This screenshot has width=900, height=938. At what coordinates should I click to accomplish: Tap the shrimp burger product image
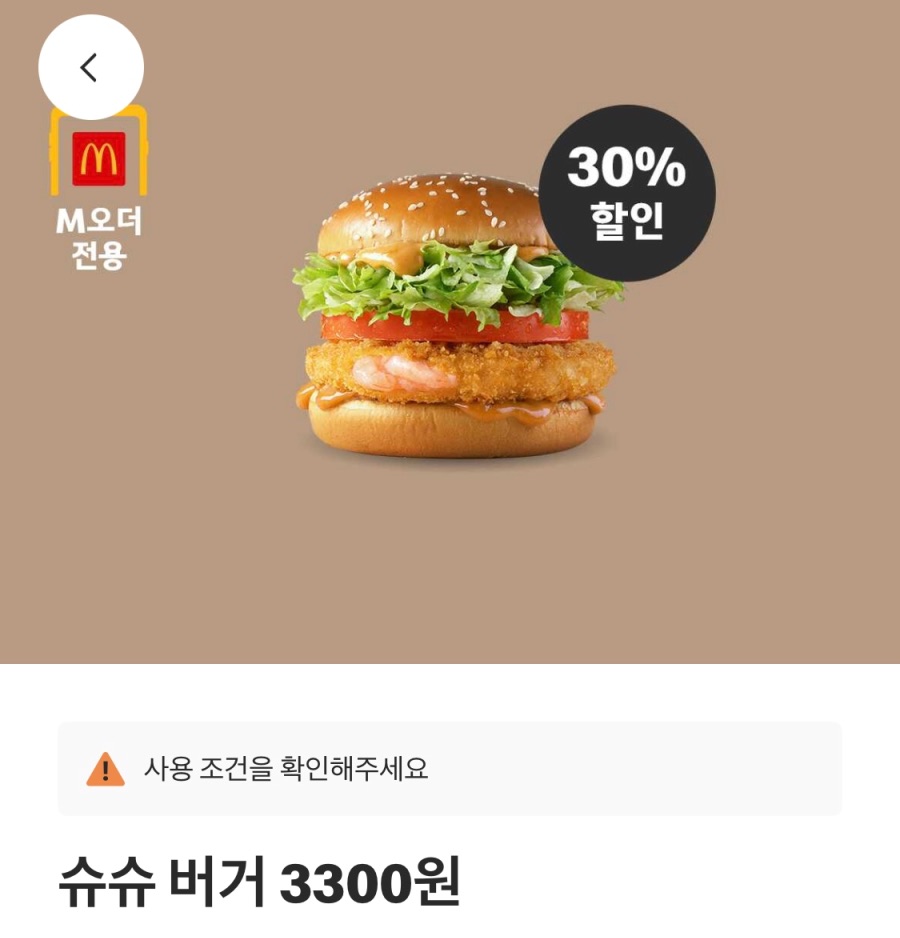point(450,320)
